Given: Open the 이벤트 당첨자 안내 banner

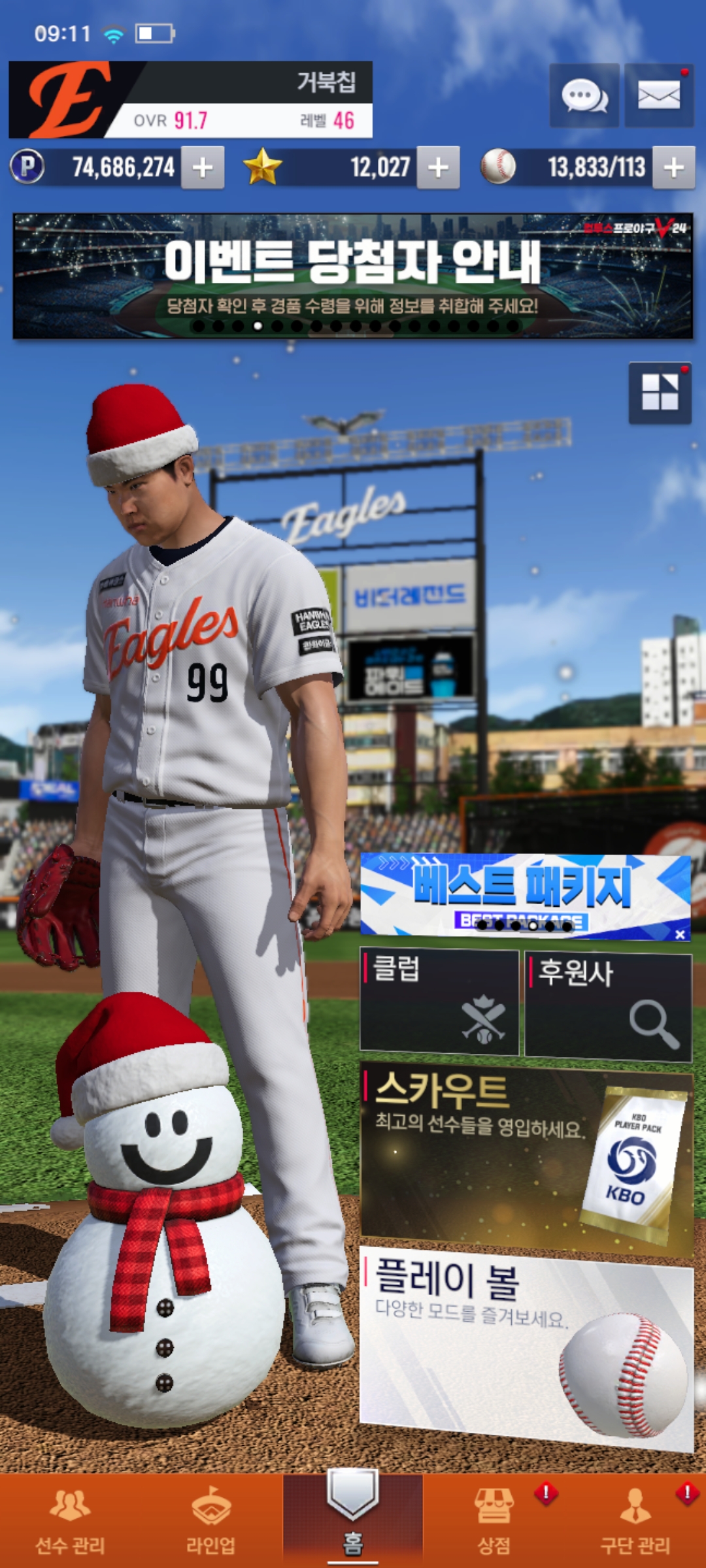Looking at the screenshot, I should click(353, 275).
